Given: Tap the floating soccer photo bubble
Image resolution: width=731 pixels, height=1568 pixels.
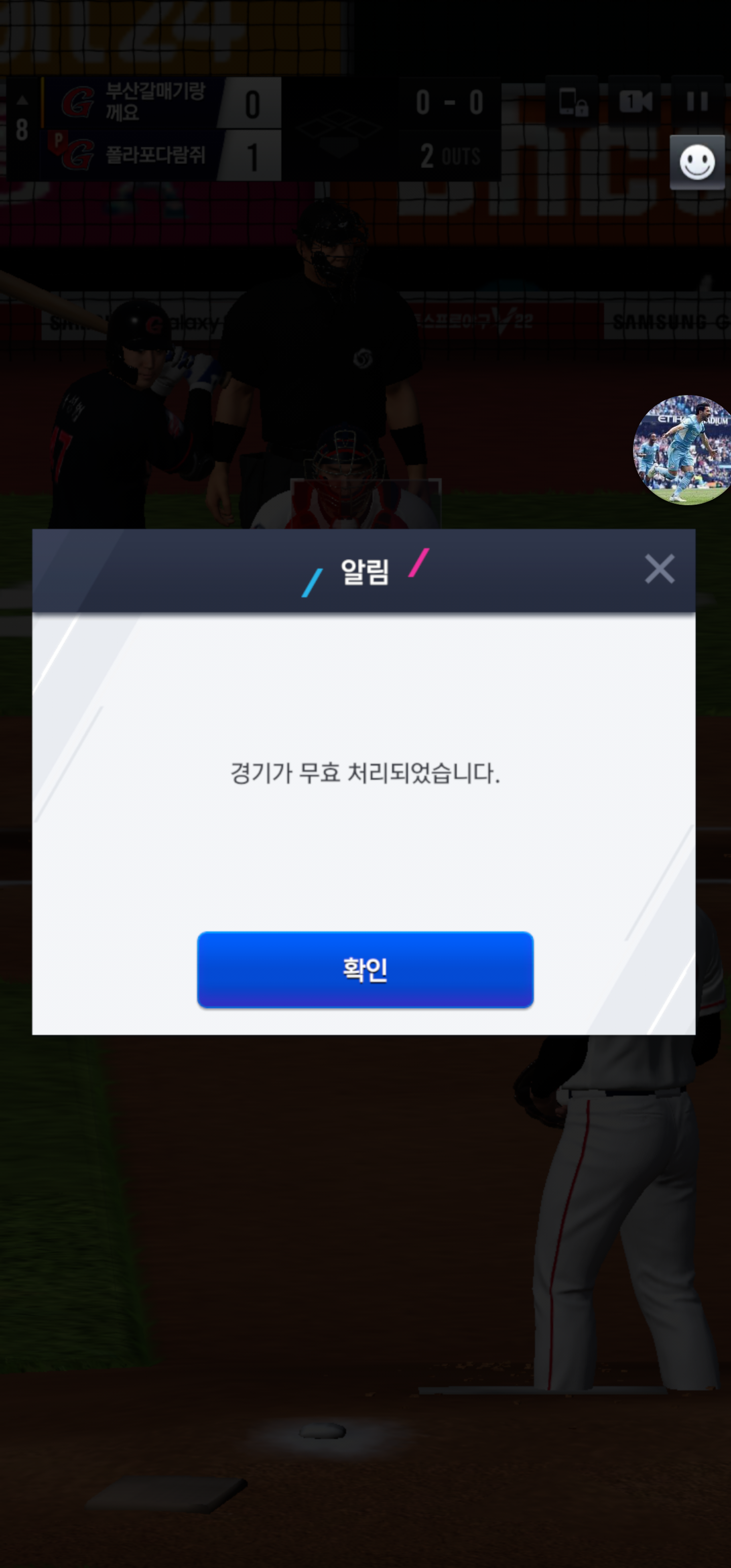Looking at the screenshot, I should click(683, 450).
